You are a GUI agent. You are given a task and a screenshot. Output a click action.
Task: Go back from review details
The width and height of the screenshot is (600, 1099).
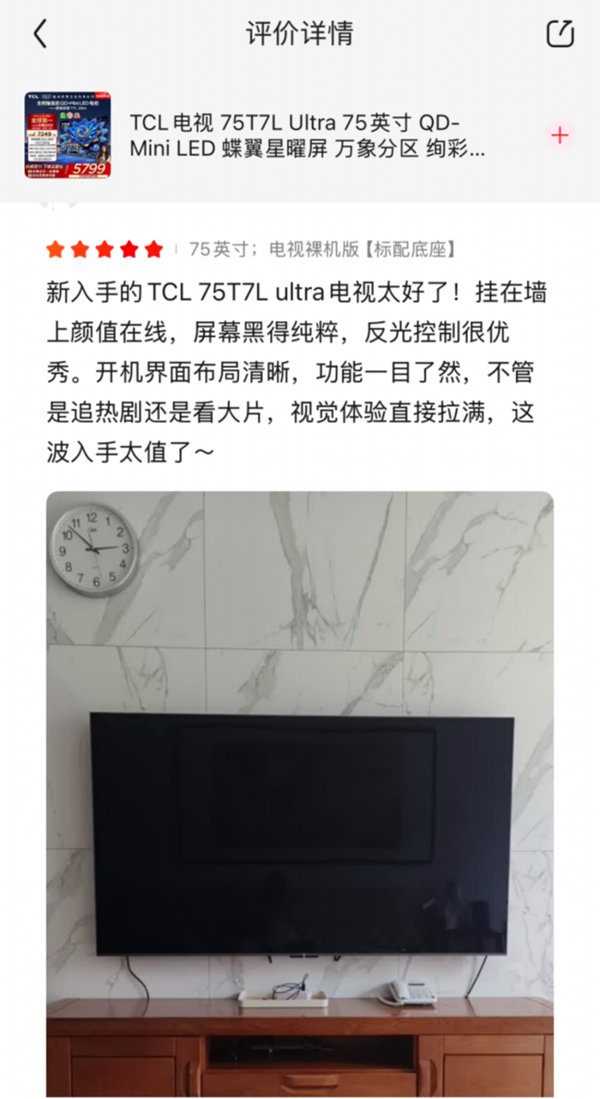coord(40,34)
